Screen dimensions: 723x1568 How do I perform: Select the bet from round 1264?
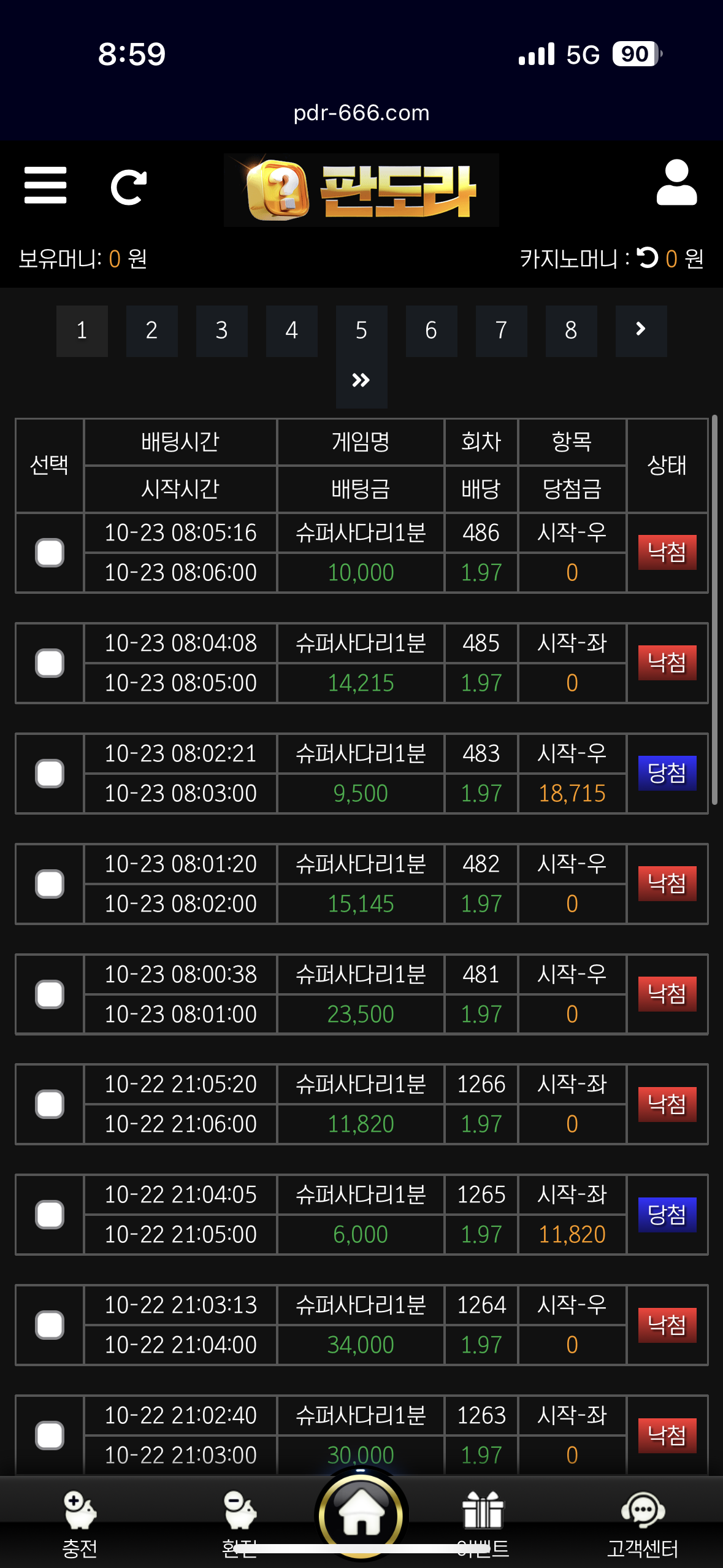click(50, 1325)
